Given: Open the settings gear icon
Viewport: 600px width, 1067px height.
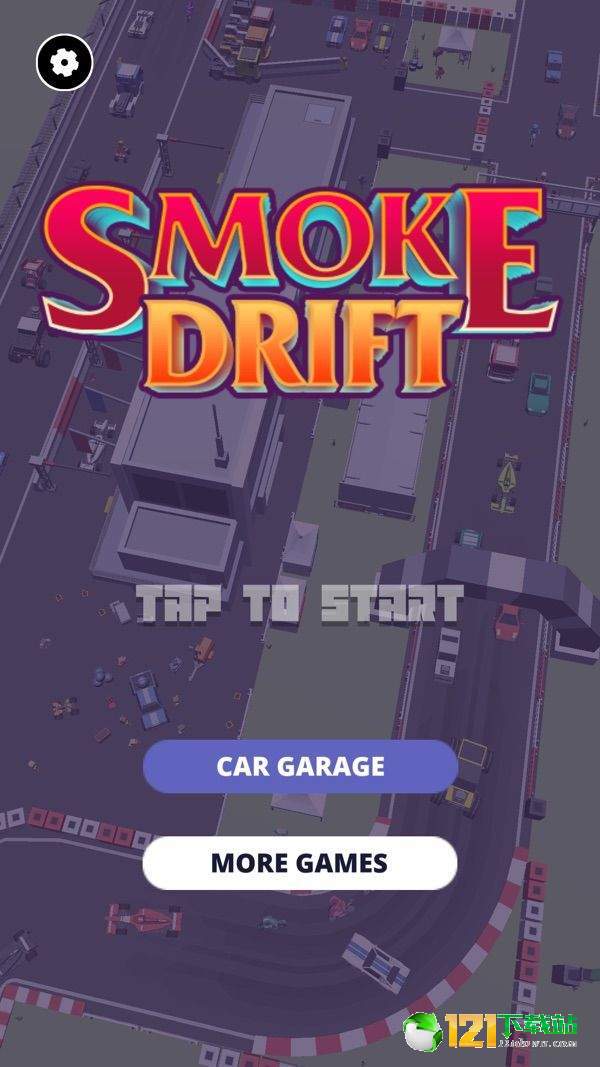Looking at the screenshot, I should [65, 63].
